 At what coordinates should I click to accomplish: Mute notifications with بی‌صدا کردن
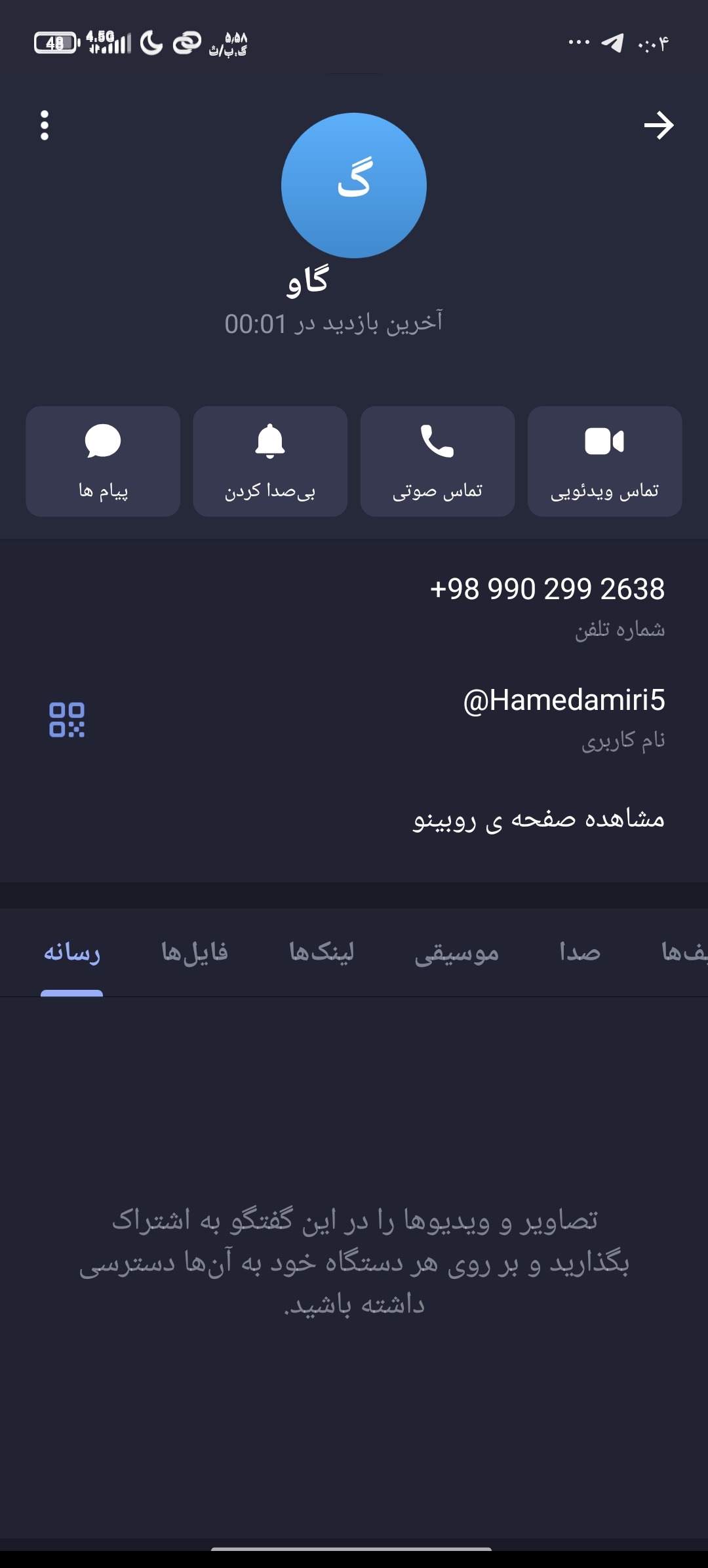(270, 461)
